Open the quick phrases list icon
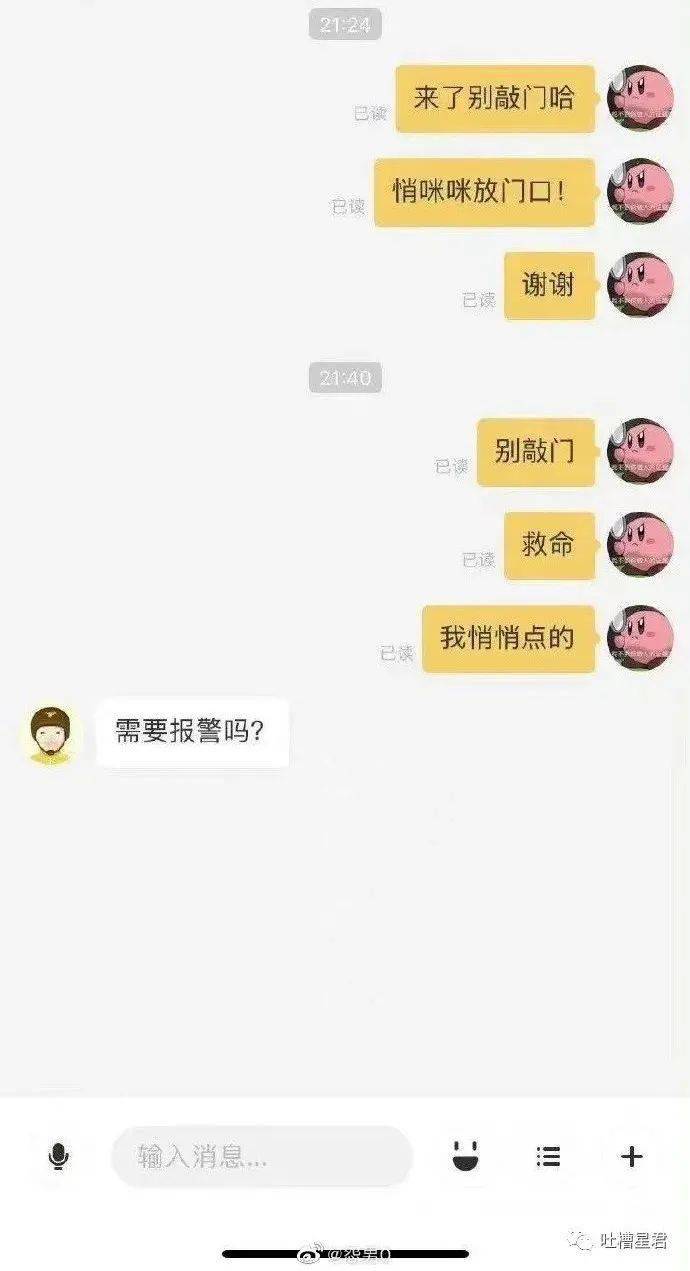The width and height of the screenshot is (690, 1271). click(547, 1157)
